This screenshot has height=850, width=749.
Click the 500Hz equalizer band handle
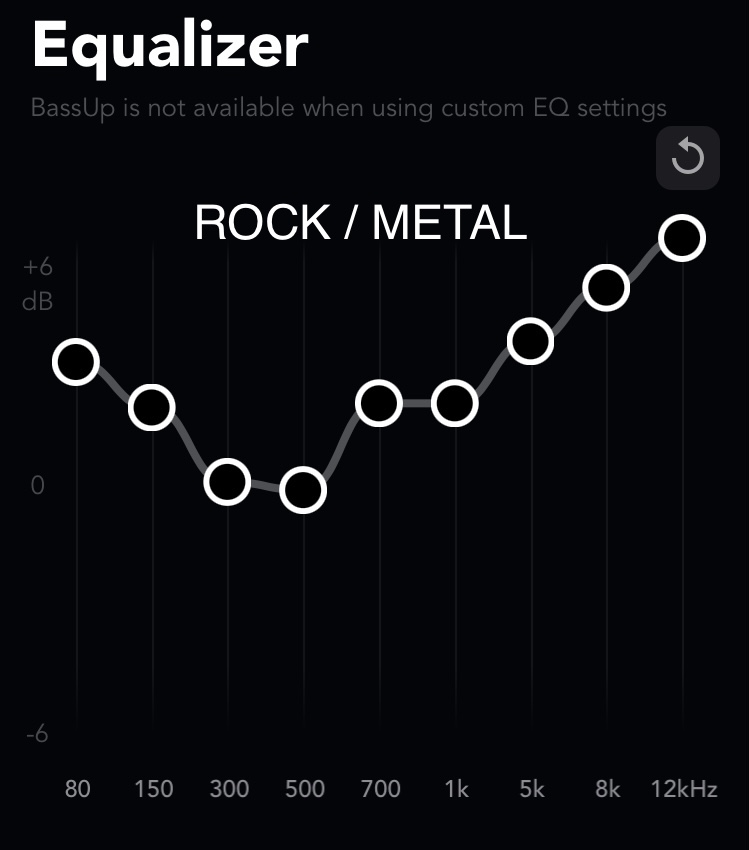(x=303, y=490)
